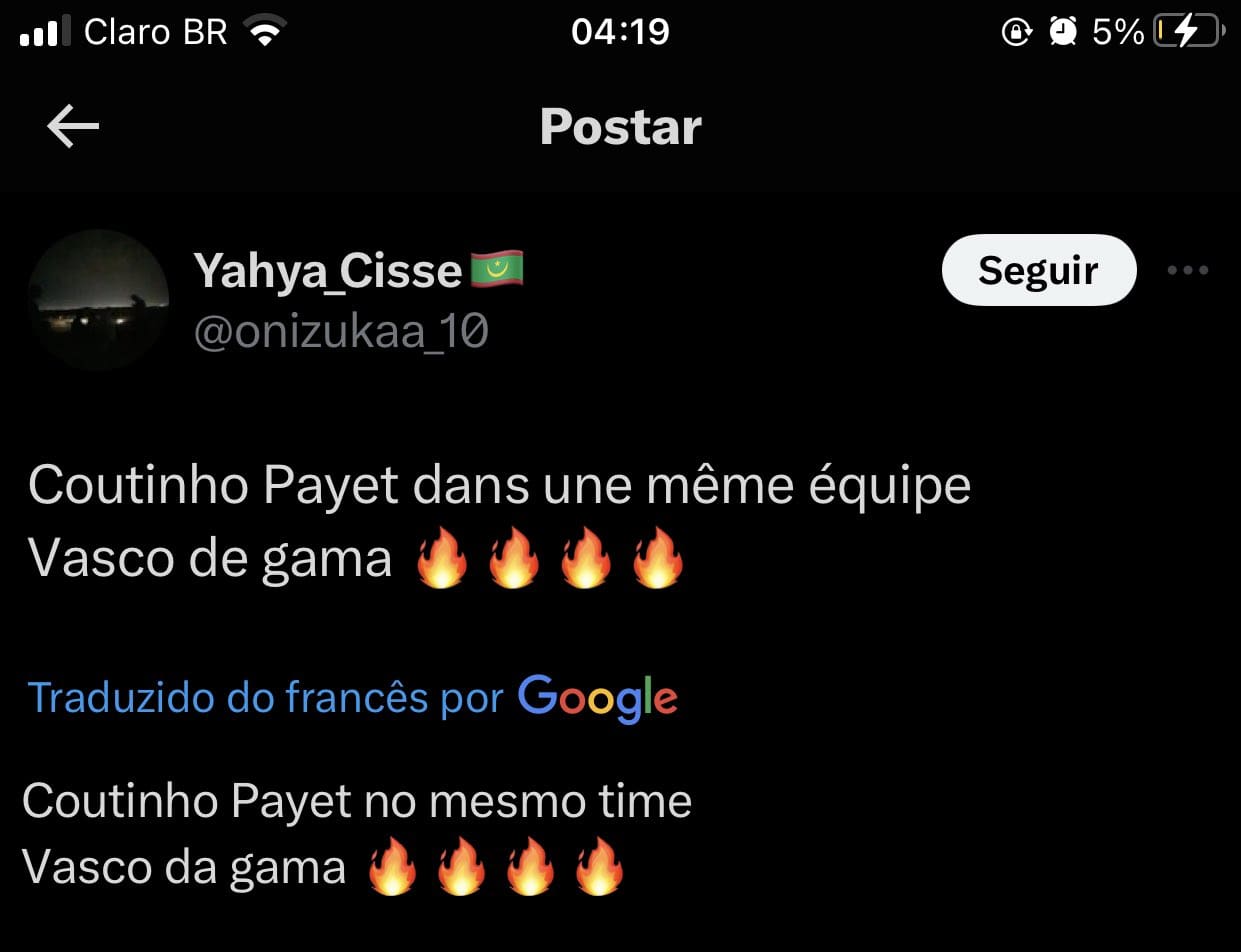Open the post's three-dot overflow menu
1241x952 pixels.
(x=1188, y=270)
